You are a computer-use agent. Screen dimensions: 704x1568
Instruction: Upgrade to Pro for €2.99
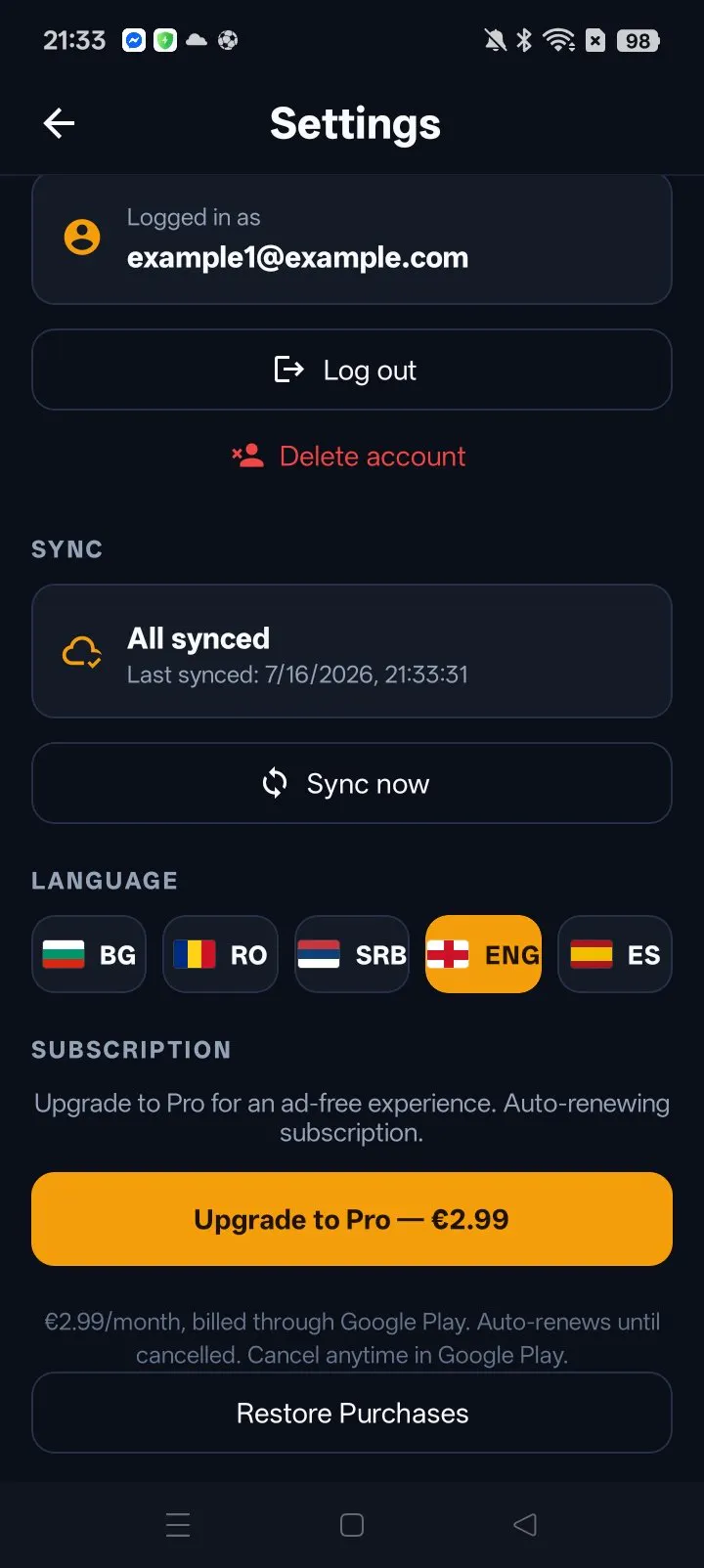coord(352,1219)
